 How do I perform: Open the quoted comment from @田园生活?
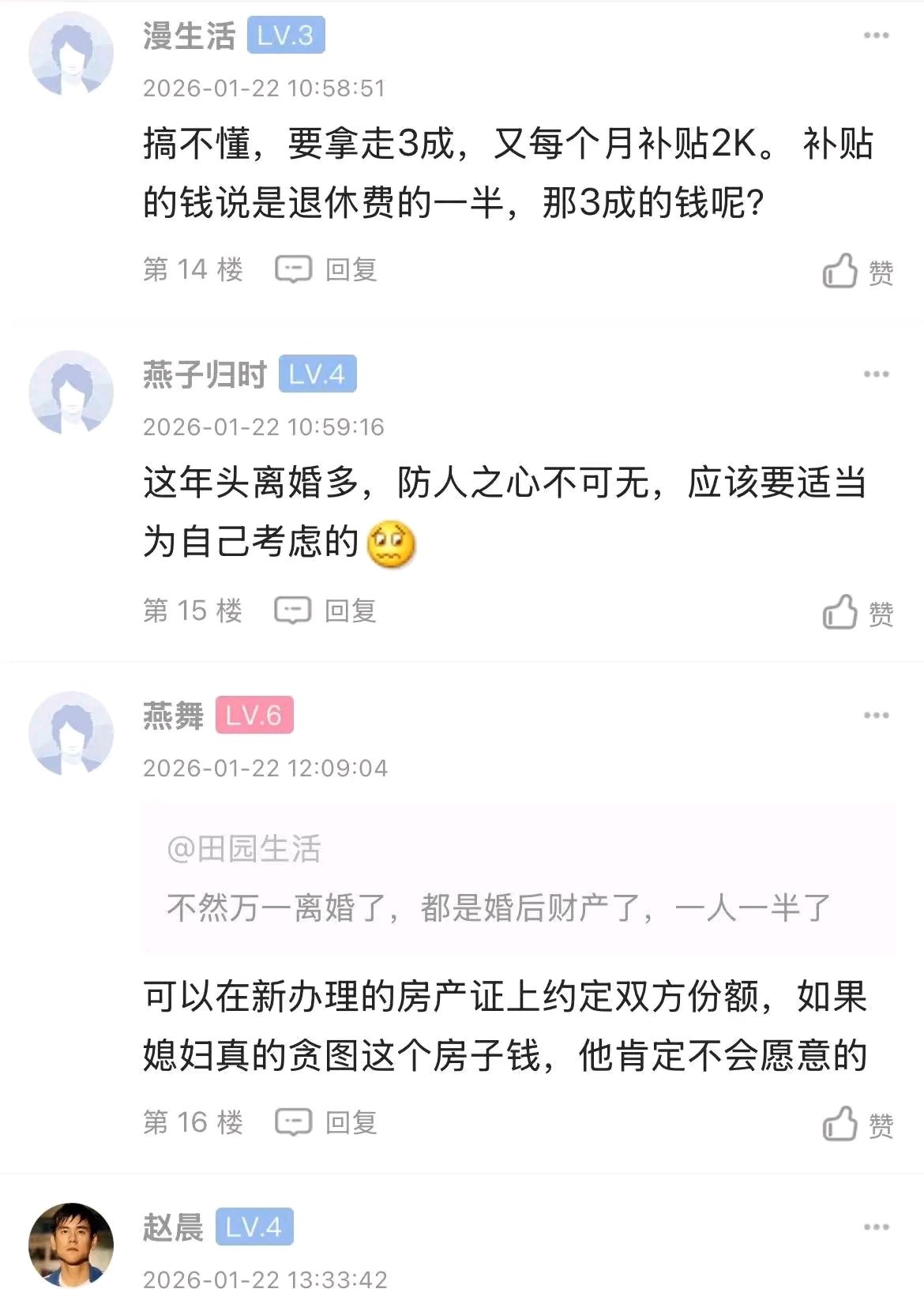(519, 879)
